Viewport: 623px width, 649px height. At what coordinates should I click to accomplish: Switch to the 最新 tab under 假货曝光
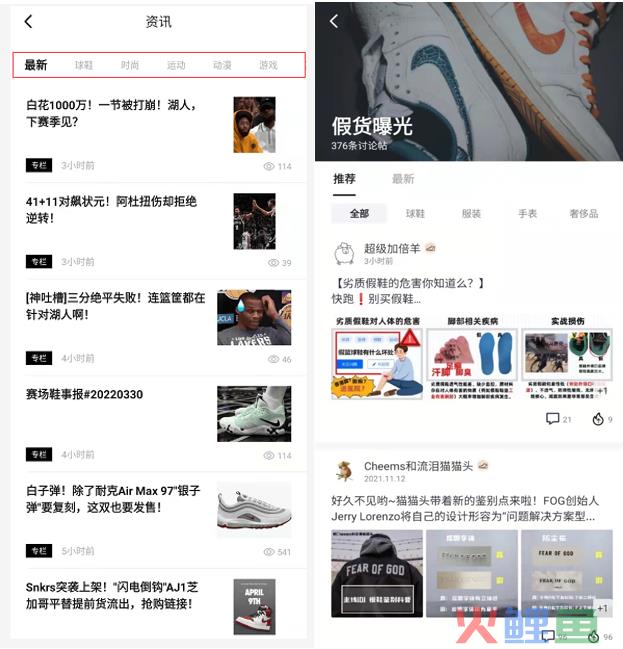coord(402,179)
